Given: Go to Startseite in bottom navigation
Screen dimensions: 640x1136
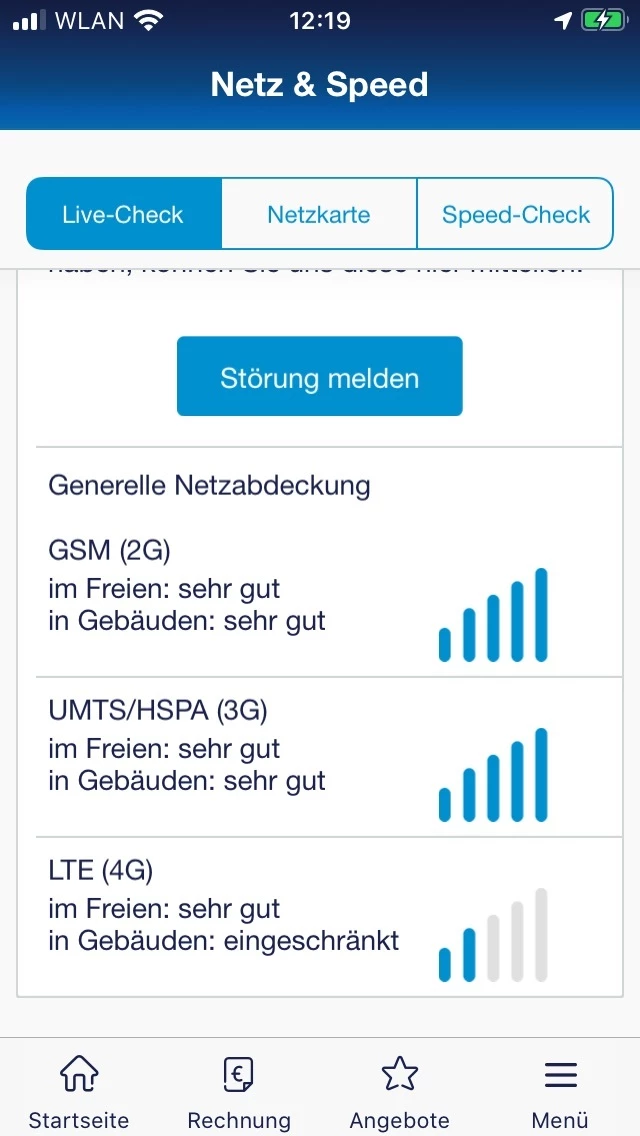Looking at the screenshot, I should point(79,1090).
